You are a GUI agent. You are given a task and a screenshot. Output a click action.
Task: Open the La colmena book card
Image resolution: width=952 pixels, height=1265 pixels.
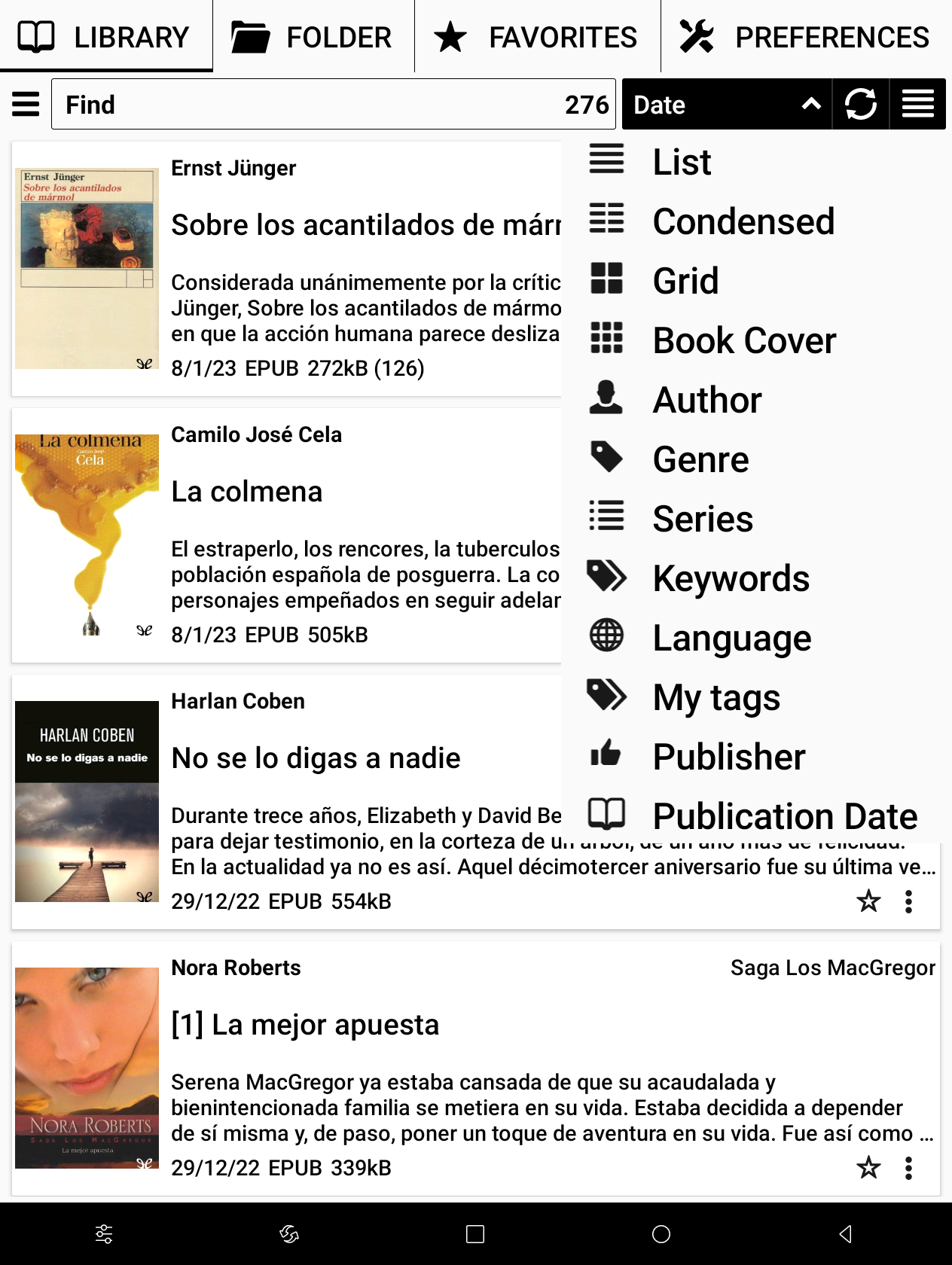[x=286, y=535]
